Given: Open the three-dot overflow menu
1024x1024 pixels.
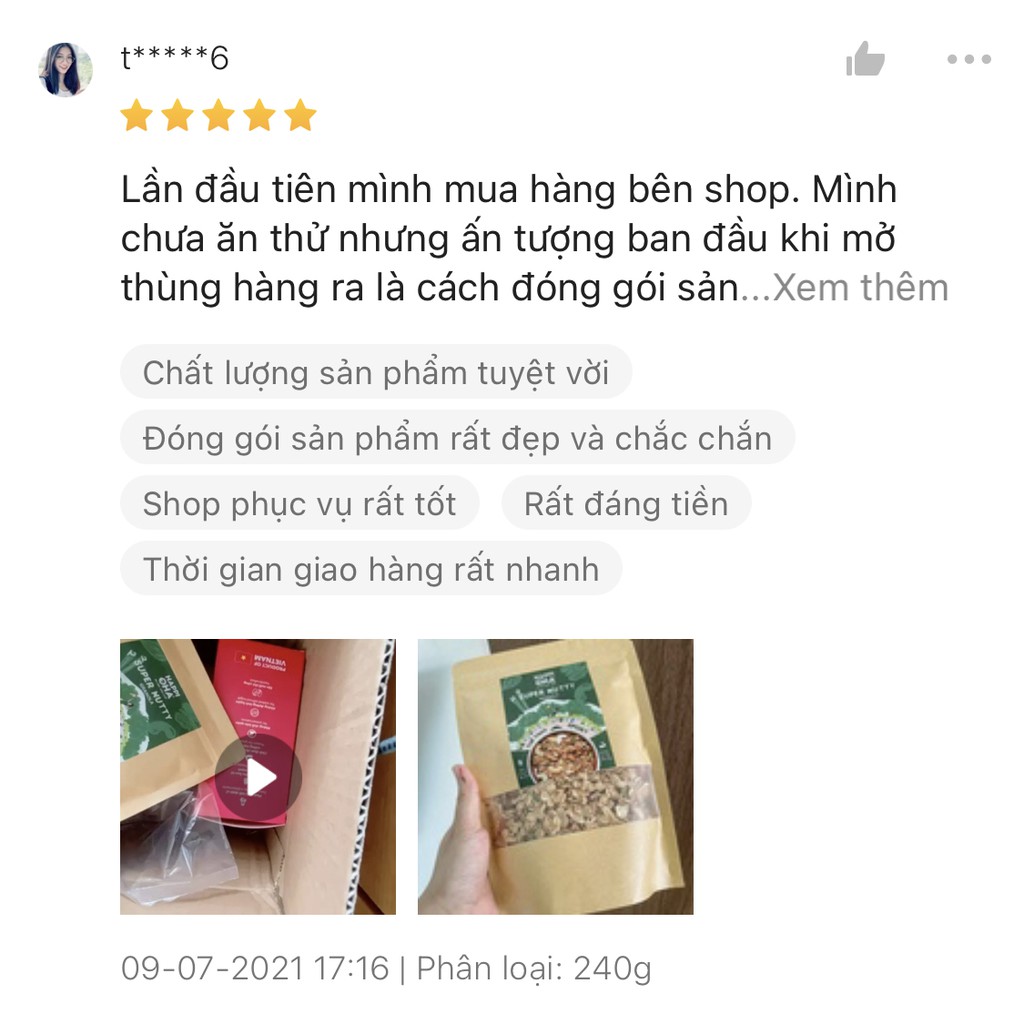Looking at the screenshot, I should coord(968,60).
